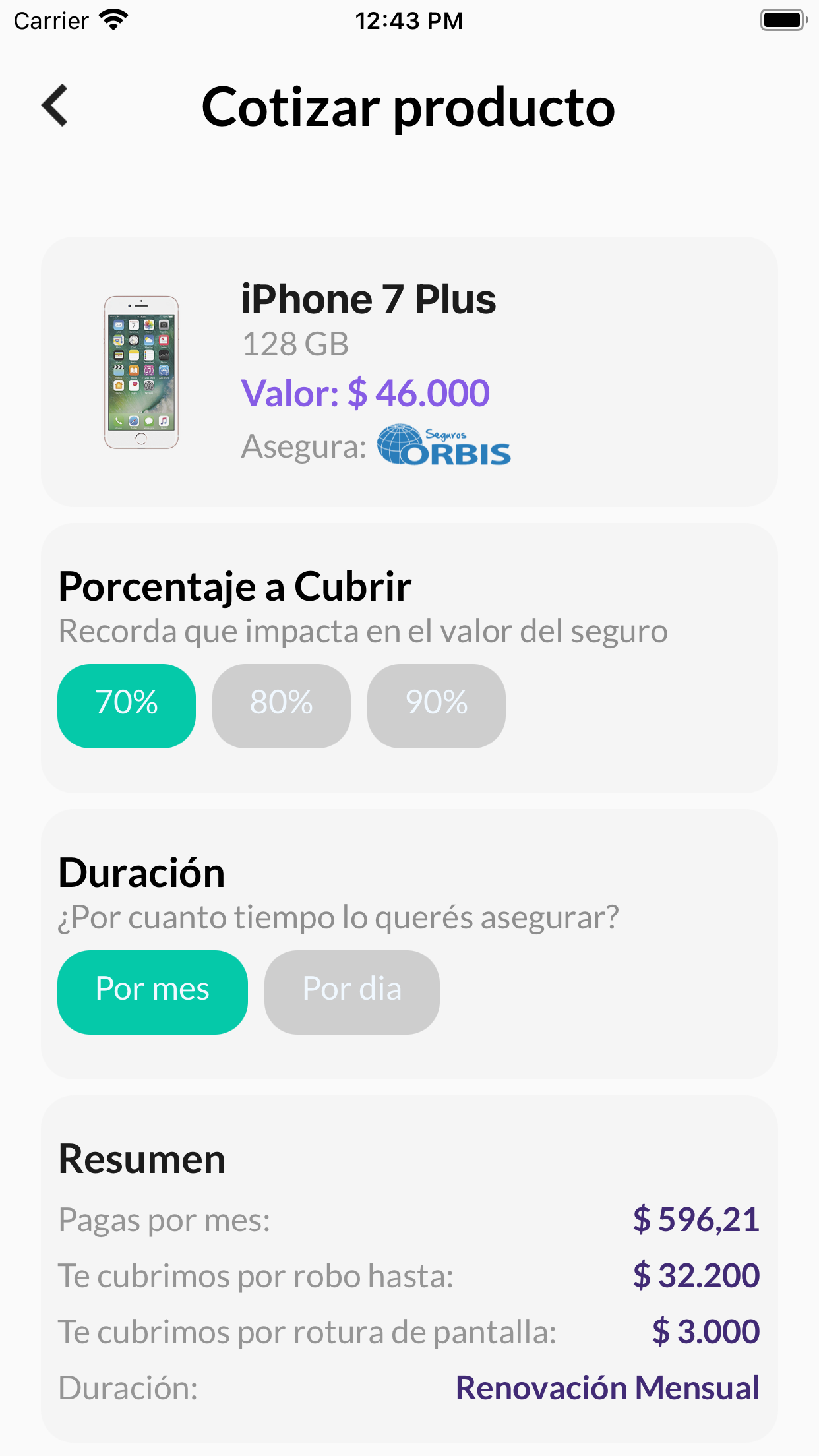Tap the clock showing 12:43 PM
This screenshot has height=1456, width=819.
pos(409,20)
